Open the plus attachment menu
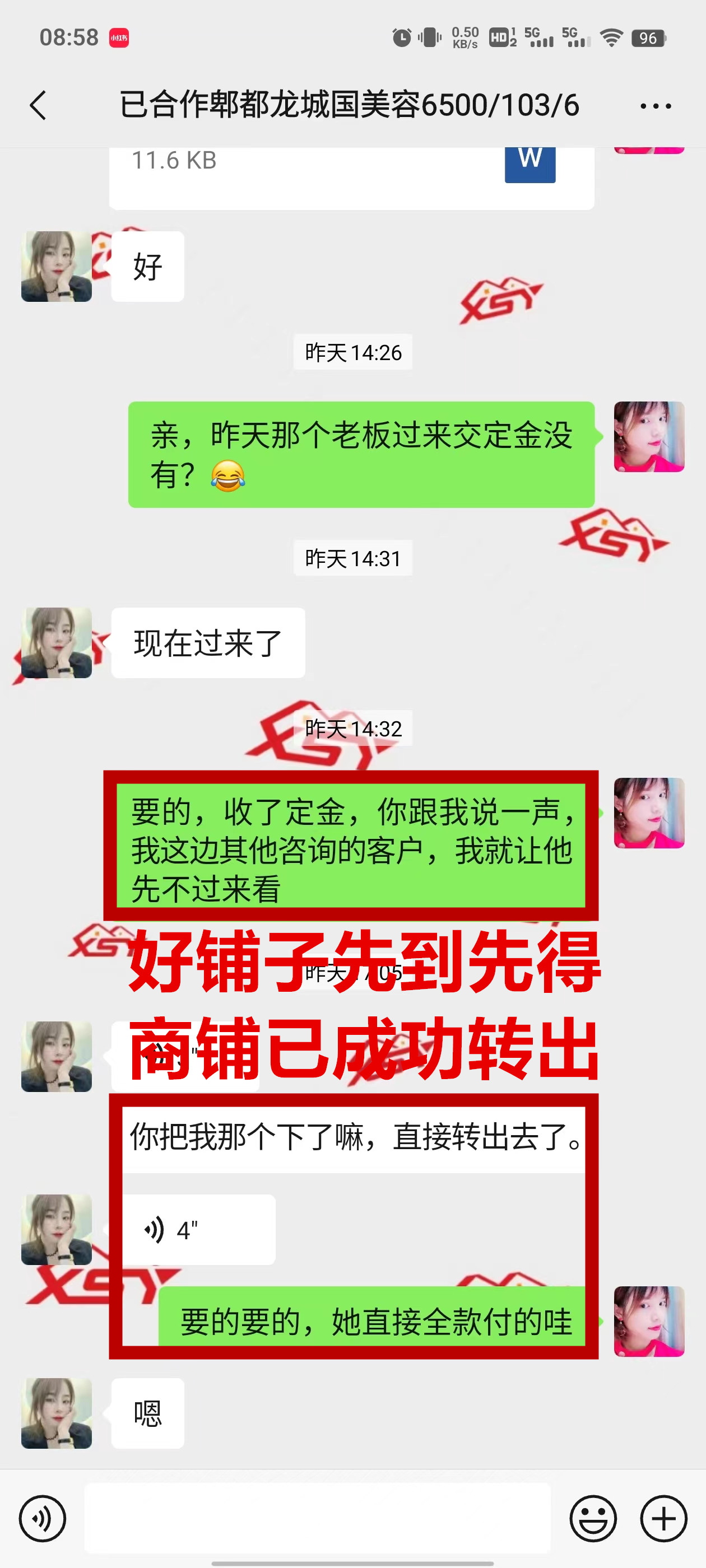The width and height of the screenshot is (706, 1568). coord(663,1518)
